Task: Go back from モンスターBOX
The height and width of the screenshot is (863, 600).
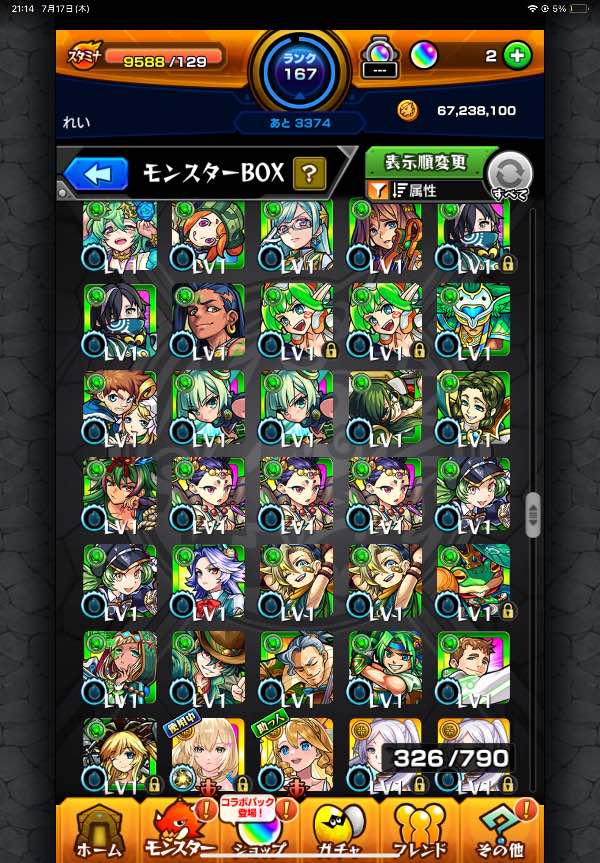Action: click(96, 174)
